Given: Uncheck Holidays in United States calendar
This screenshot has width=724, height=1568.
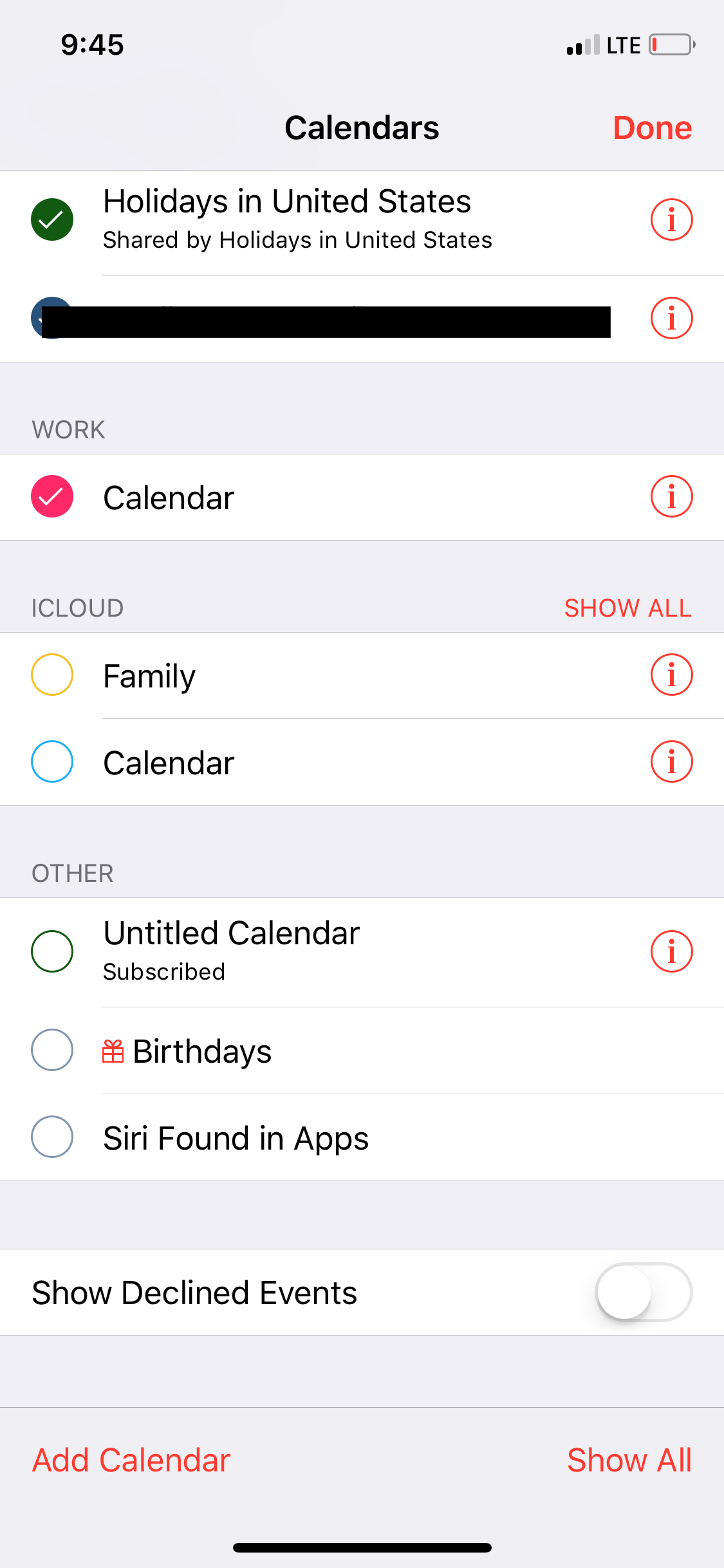Looking at the screenshot, I should [52, 219].
